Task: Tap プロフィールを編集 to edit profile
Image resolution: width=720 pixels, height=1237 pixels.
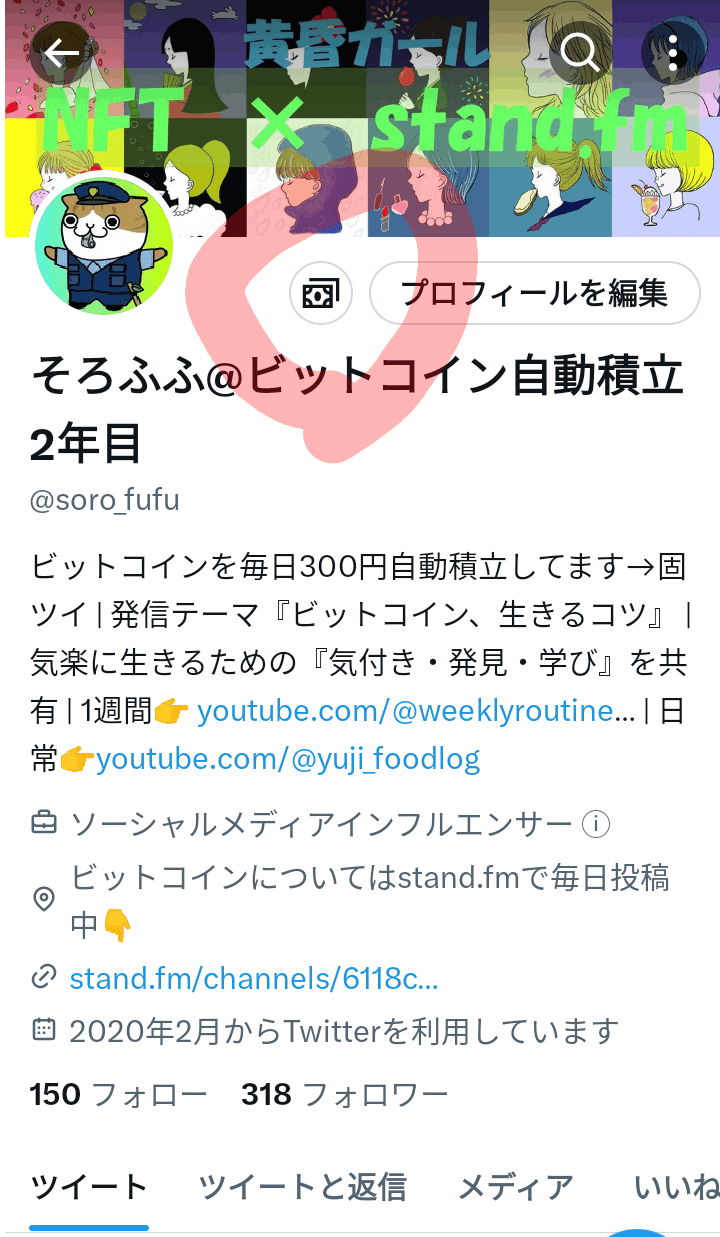Action: tap(535, 293)
